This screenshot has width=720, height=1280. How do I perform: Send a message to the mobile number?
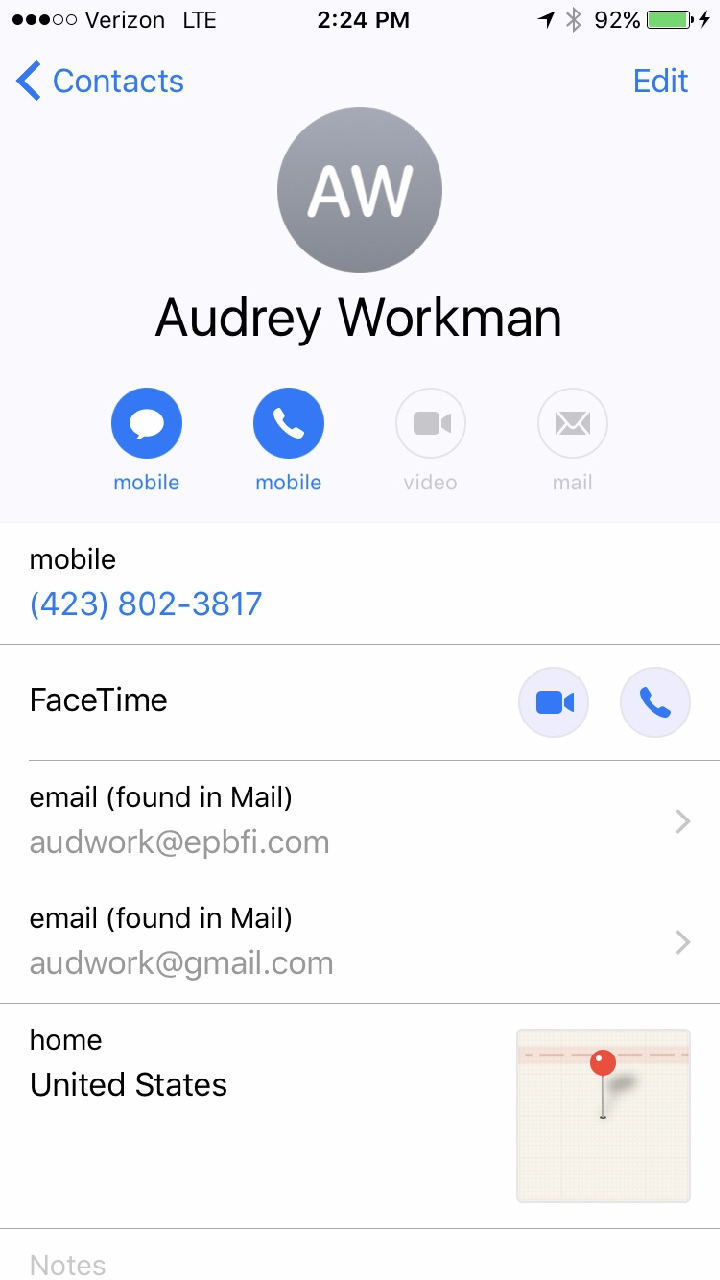coord(146,425)
